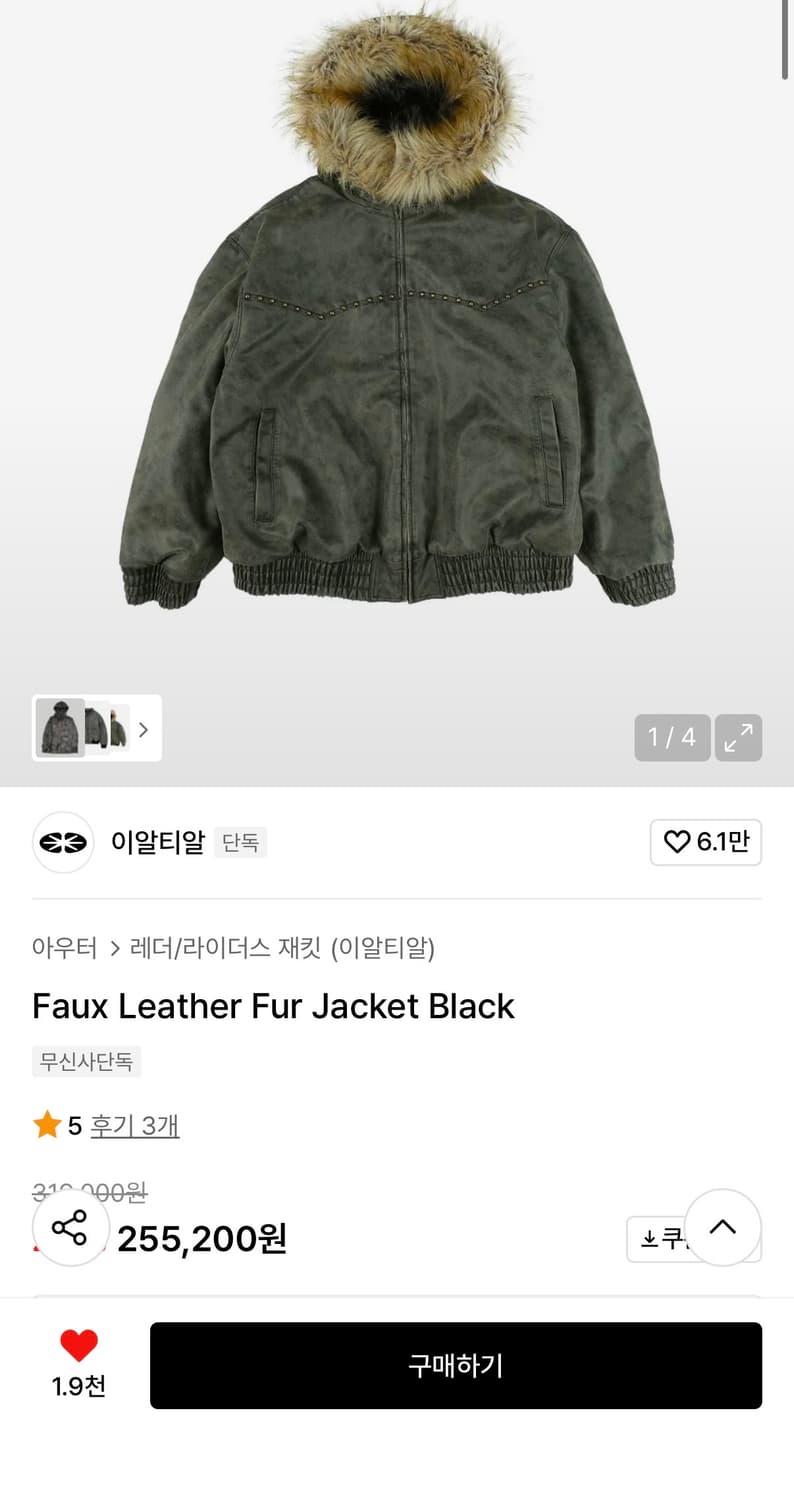This screenshot has width=794, height=1500.
Task: Toggle the brand heart showing 6.1만
Action: tap(706, 842)
